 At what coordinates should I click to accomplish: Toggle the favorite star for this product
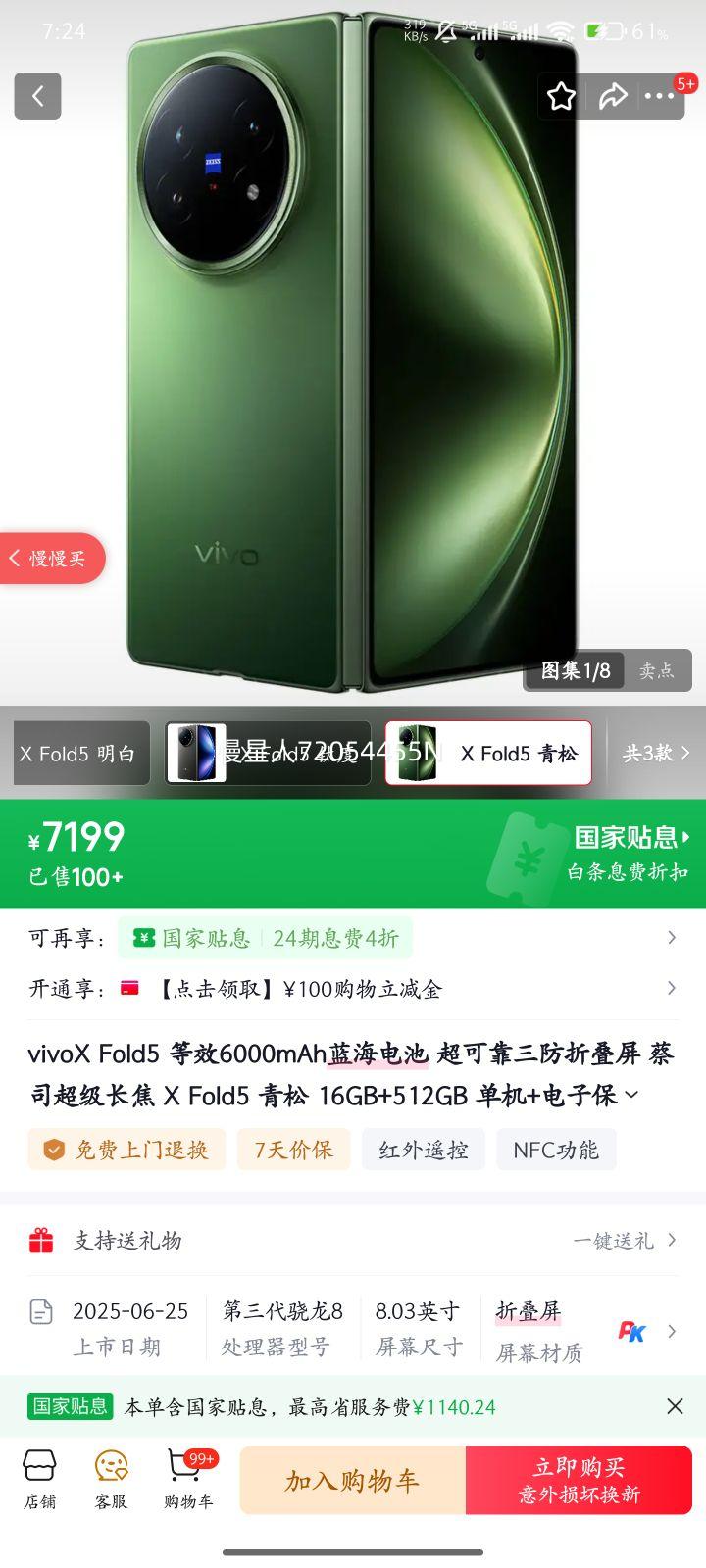click(x=560, y=96)
